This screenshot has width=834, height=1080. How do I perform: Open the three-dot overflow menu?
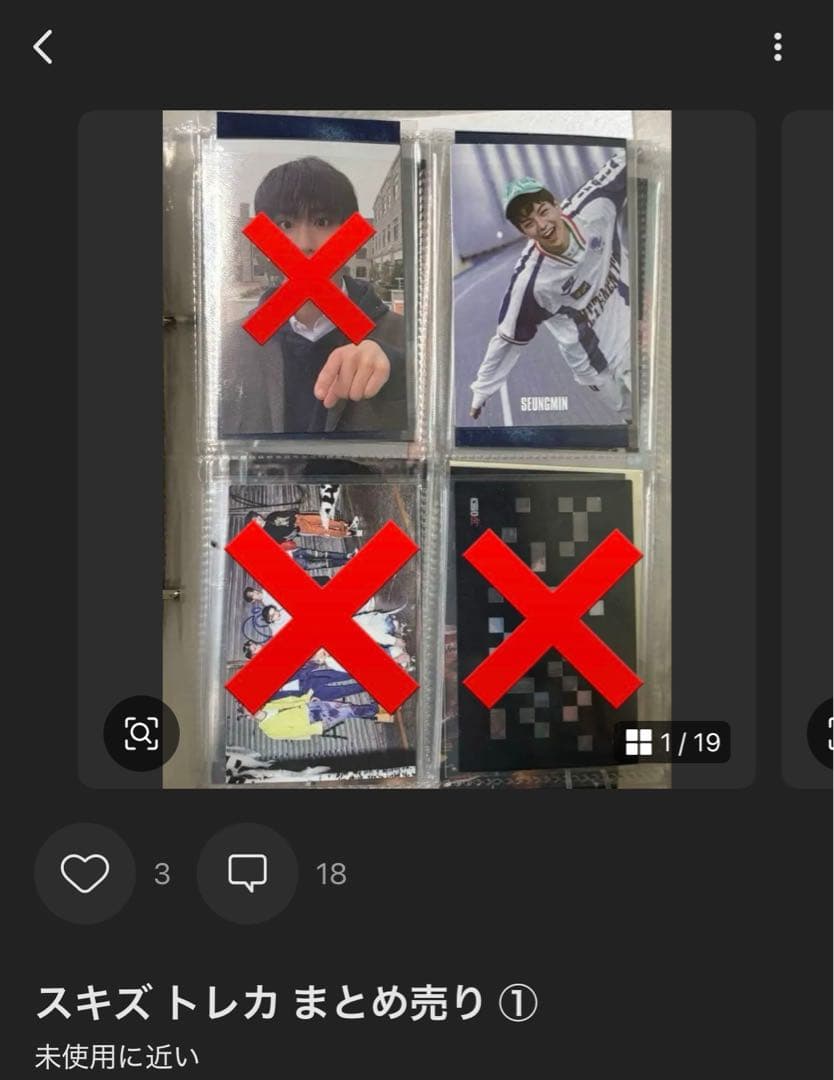777,47
